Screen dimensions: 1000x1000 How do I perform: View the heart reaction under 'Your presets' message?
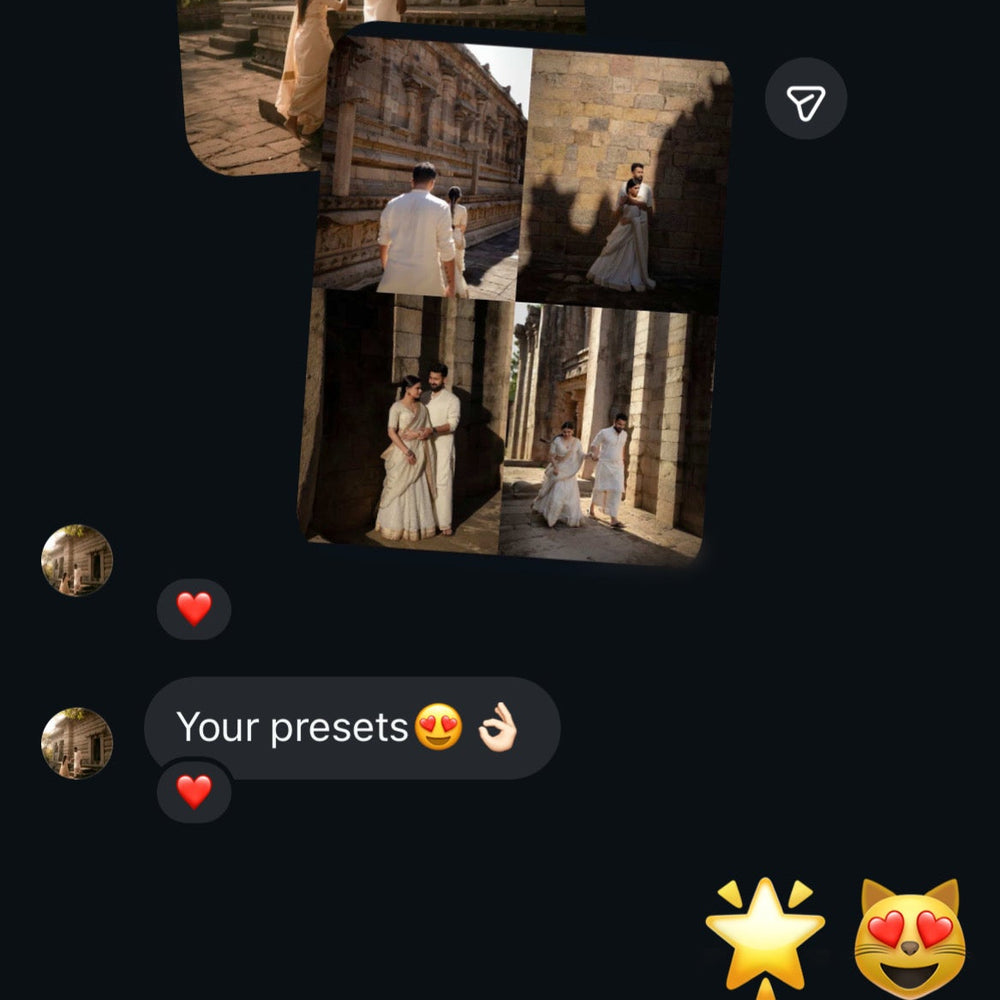[194, 792]
